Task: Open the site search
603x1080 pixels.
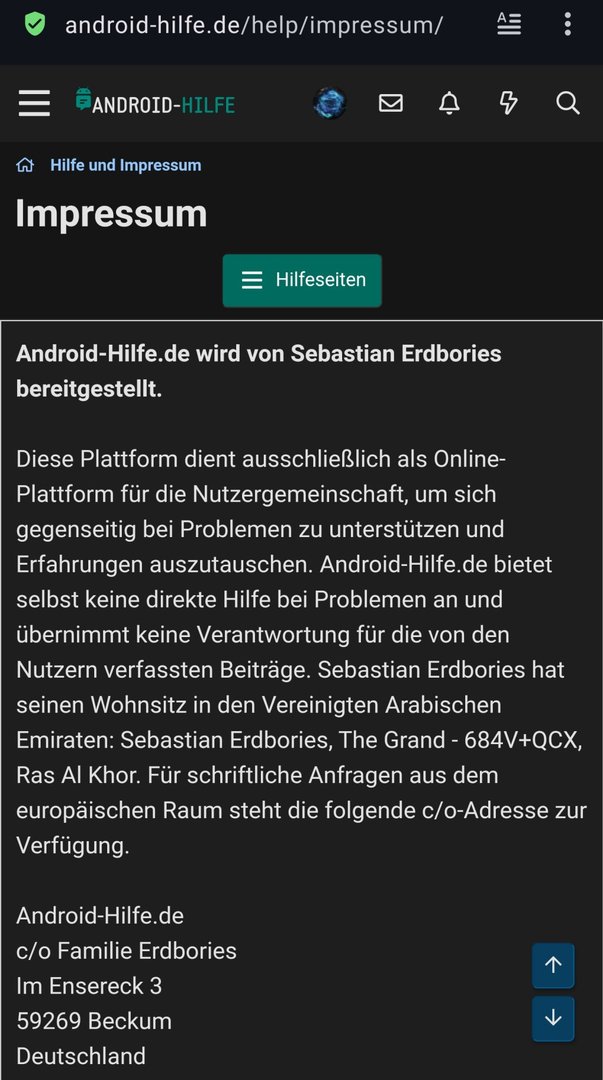Action: pyautogui.click(x=568, y=103)
